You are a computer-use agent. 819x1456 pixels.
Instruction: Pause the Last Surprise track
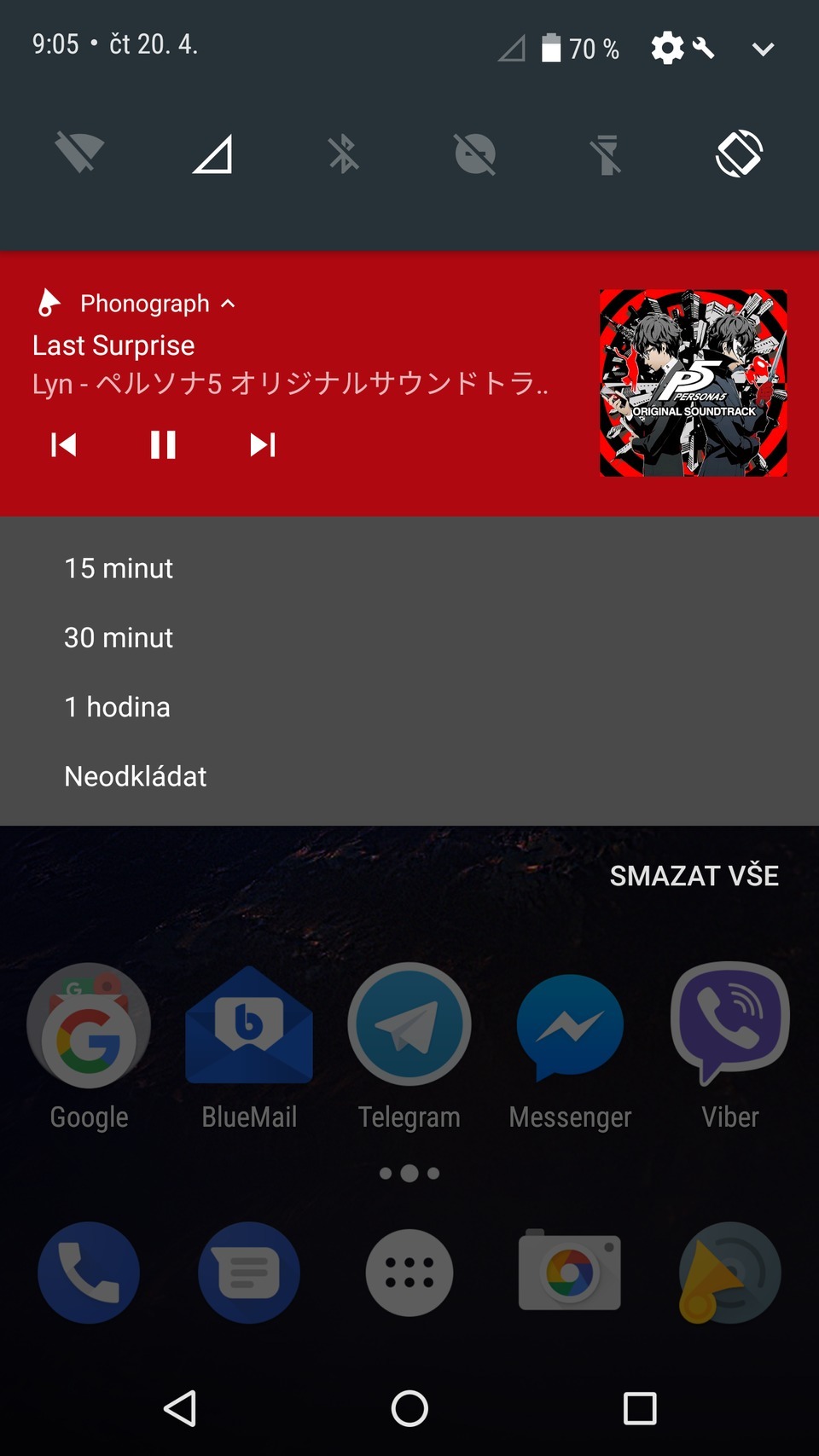(x=164, y=444)
